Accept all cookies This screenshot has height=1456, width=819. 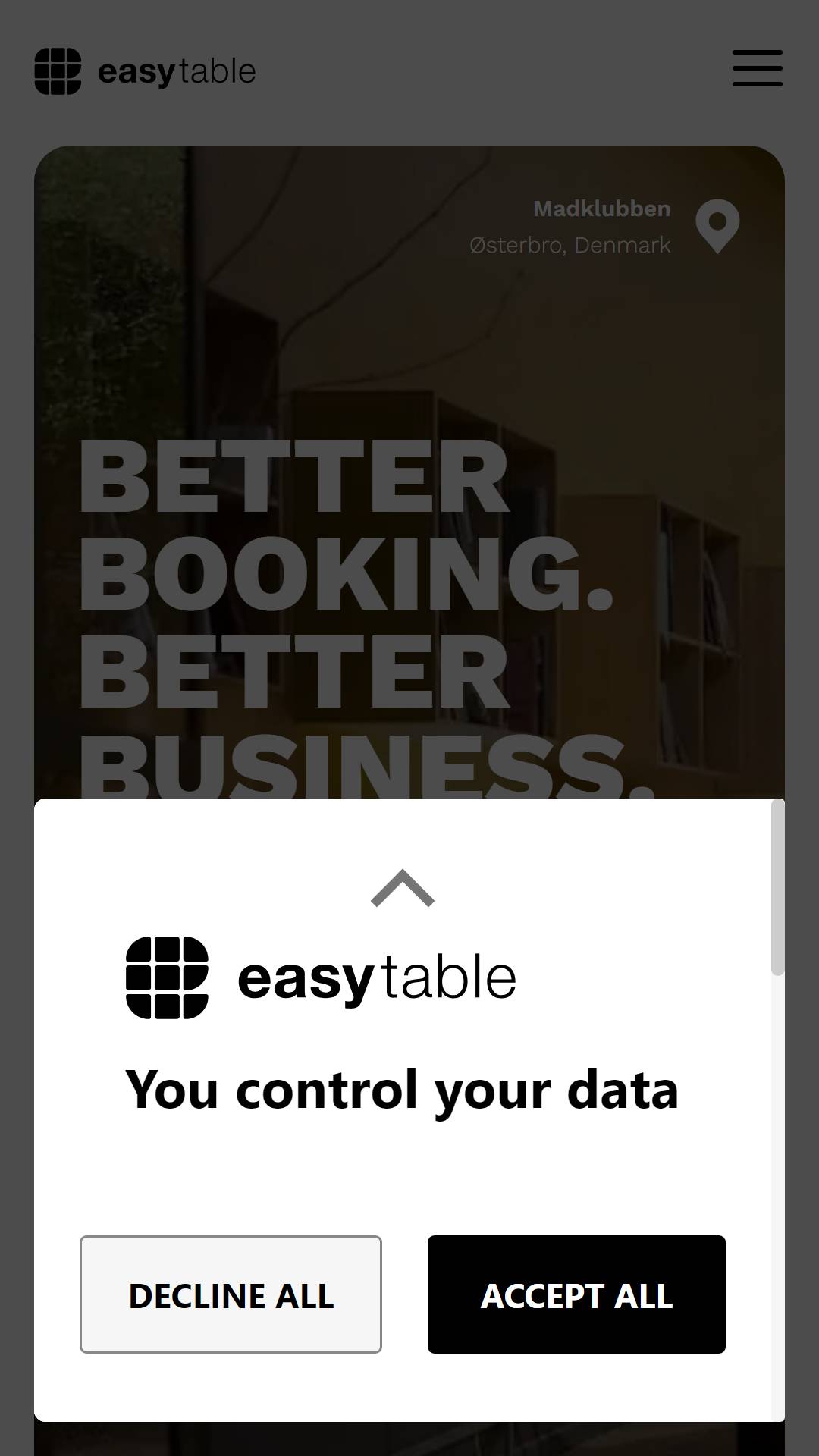tap(576, 1294)
